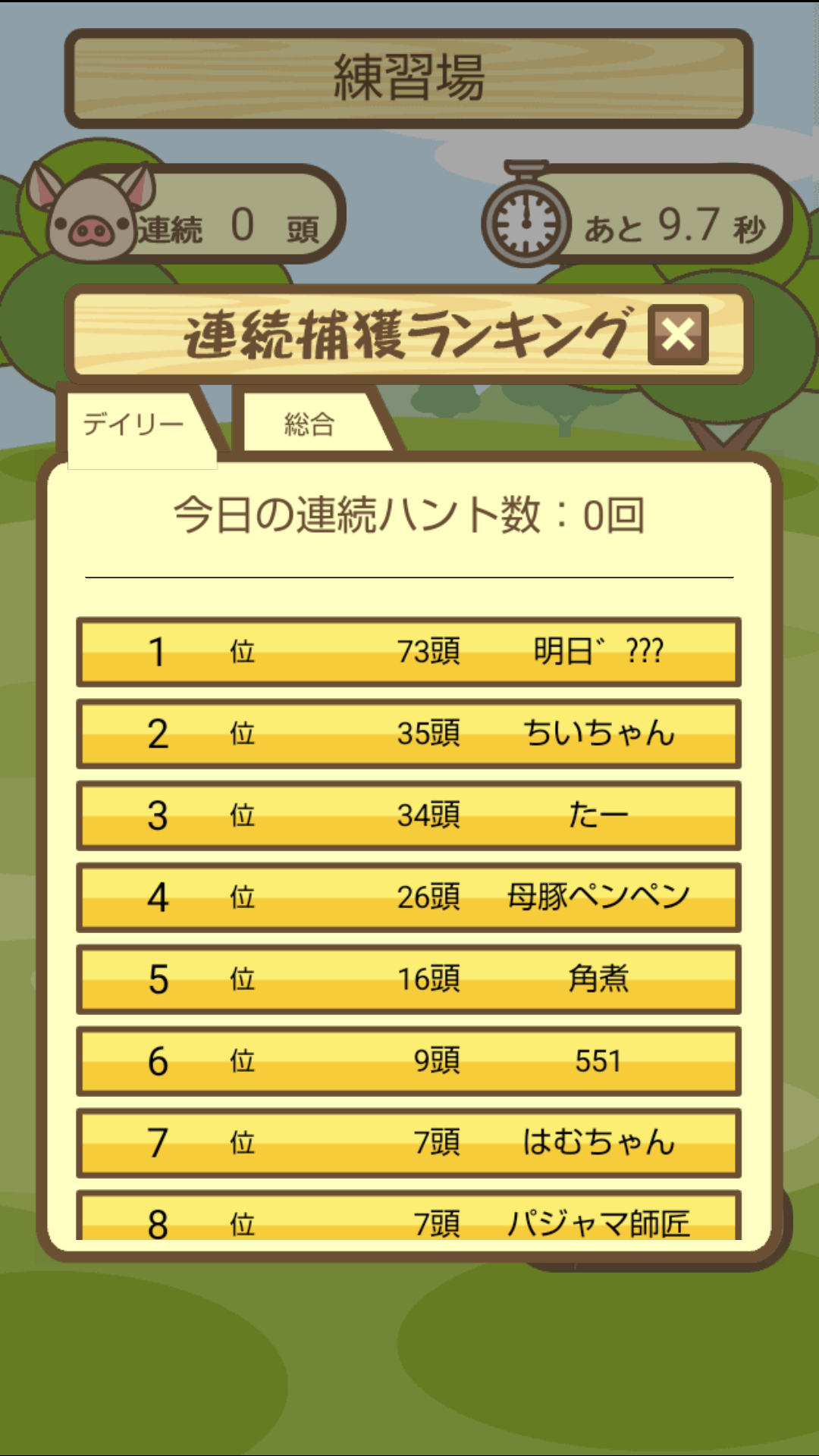This screenshot has width=819, height=1456.
Task: Switch to the 総合 ranking tab
Action: point(309,424)
